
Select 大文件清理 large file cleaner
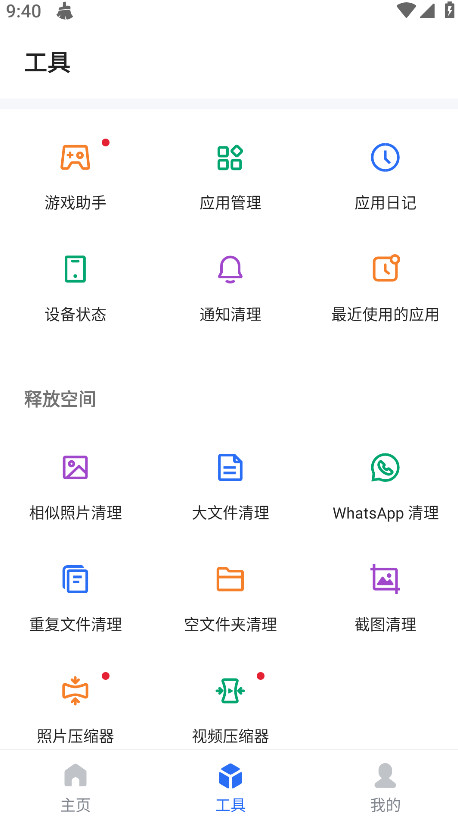pos(230,486)
